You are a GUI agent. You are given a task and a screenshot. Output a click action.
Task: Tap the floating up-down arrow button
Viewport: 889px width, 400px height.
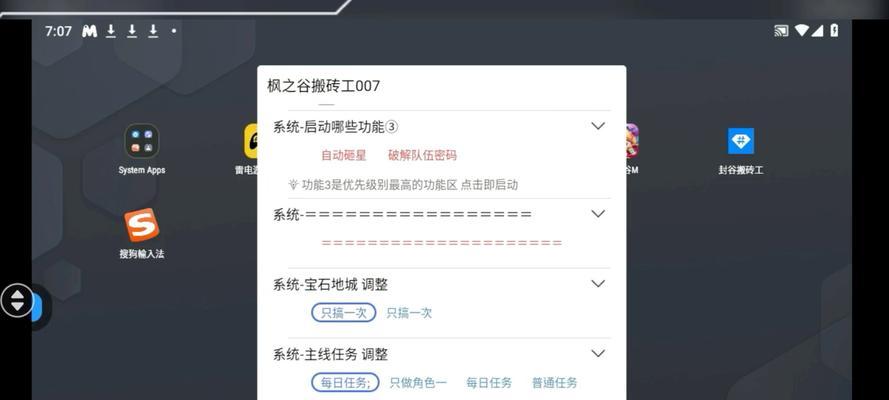17,300
